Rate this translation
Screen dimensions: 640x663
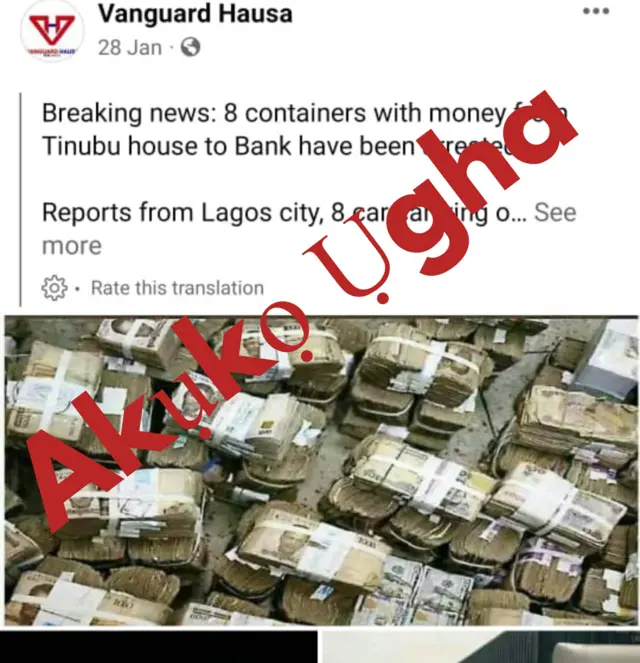click(177, 288)
